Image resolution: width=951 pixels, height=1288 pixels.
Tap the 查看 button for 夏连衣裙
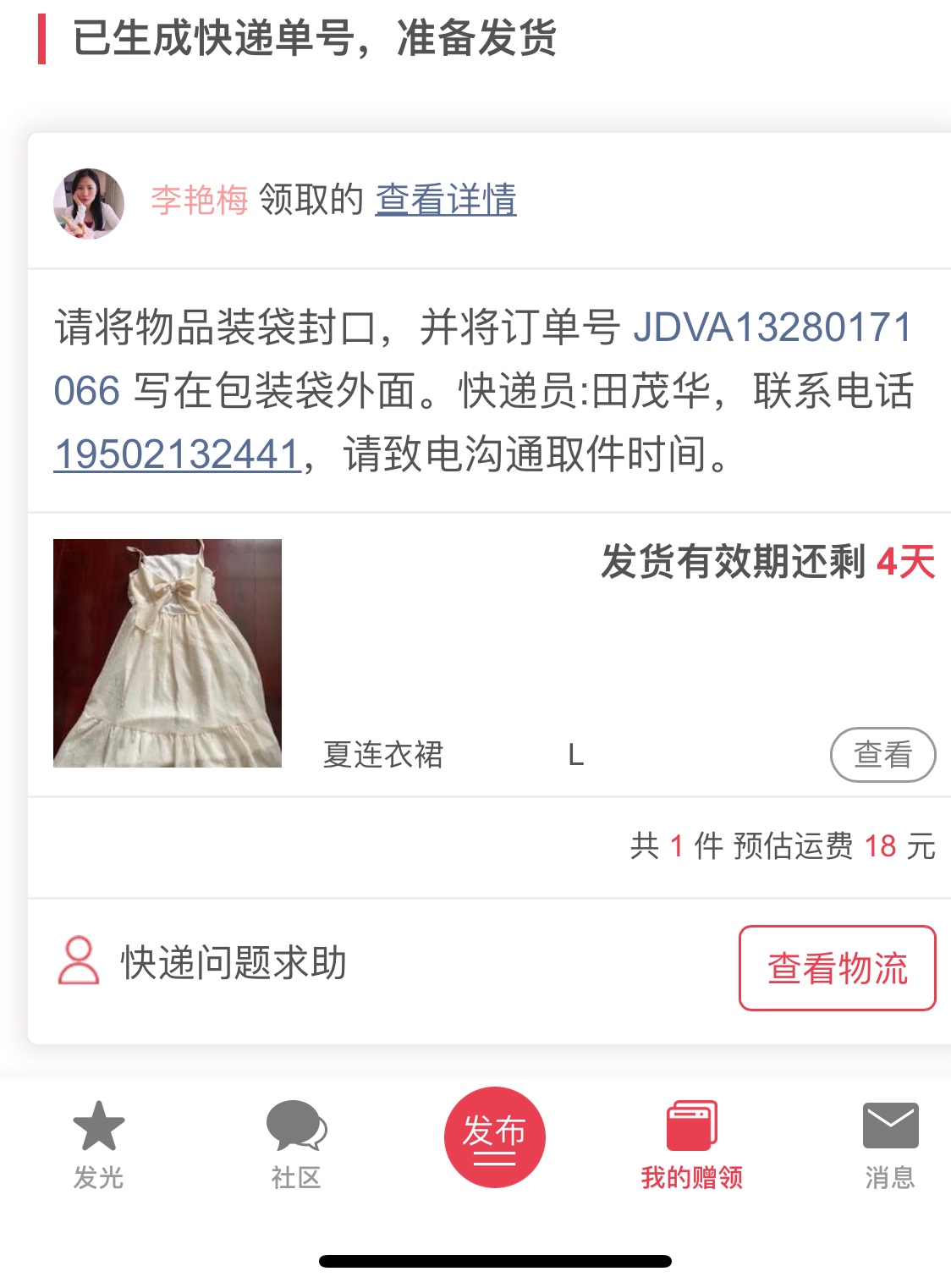point(882,754)
